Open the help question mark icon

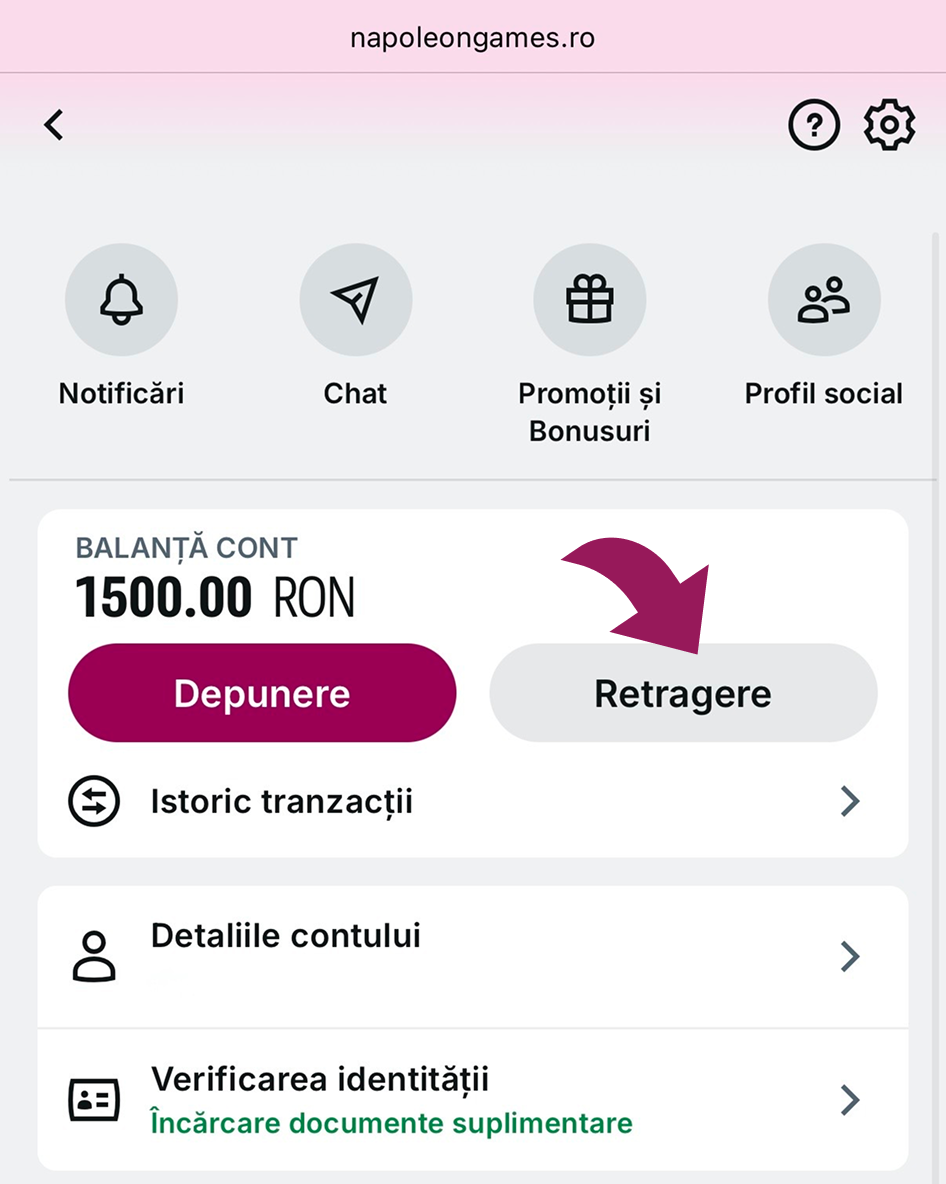tap(815, 125)
